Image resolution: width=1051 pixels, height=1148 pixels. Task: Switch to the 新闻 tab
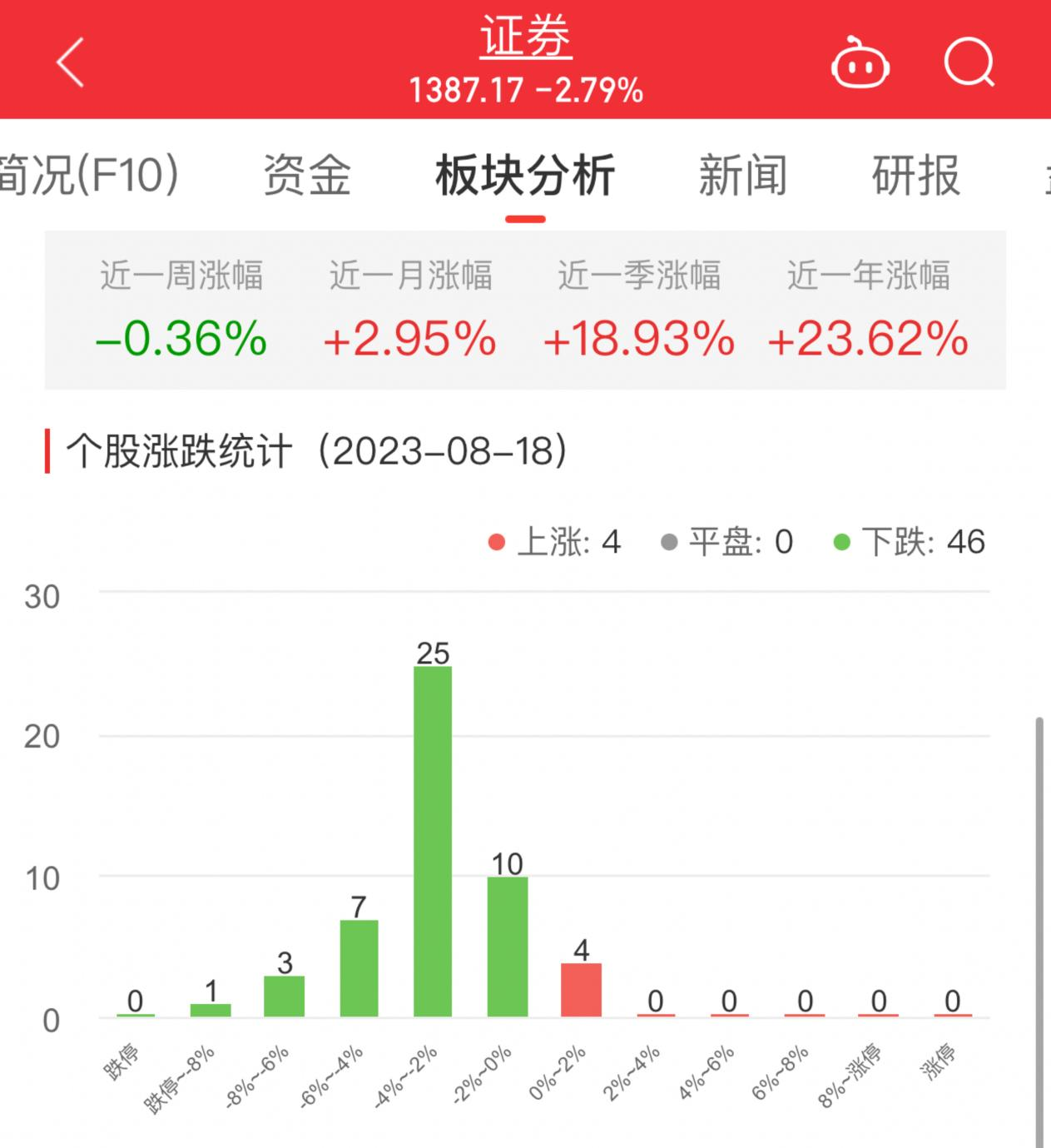[x=742, y=175]
